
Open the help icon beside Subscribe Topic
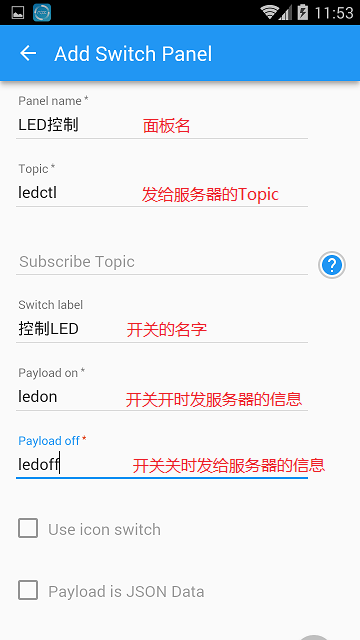[x=332, y=265]
